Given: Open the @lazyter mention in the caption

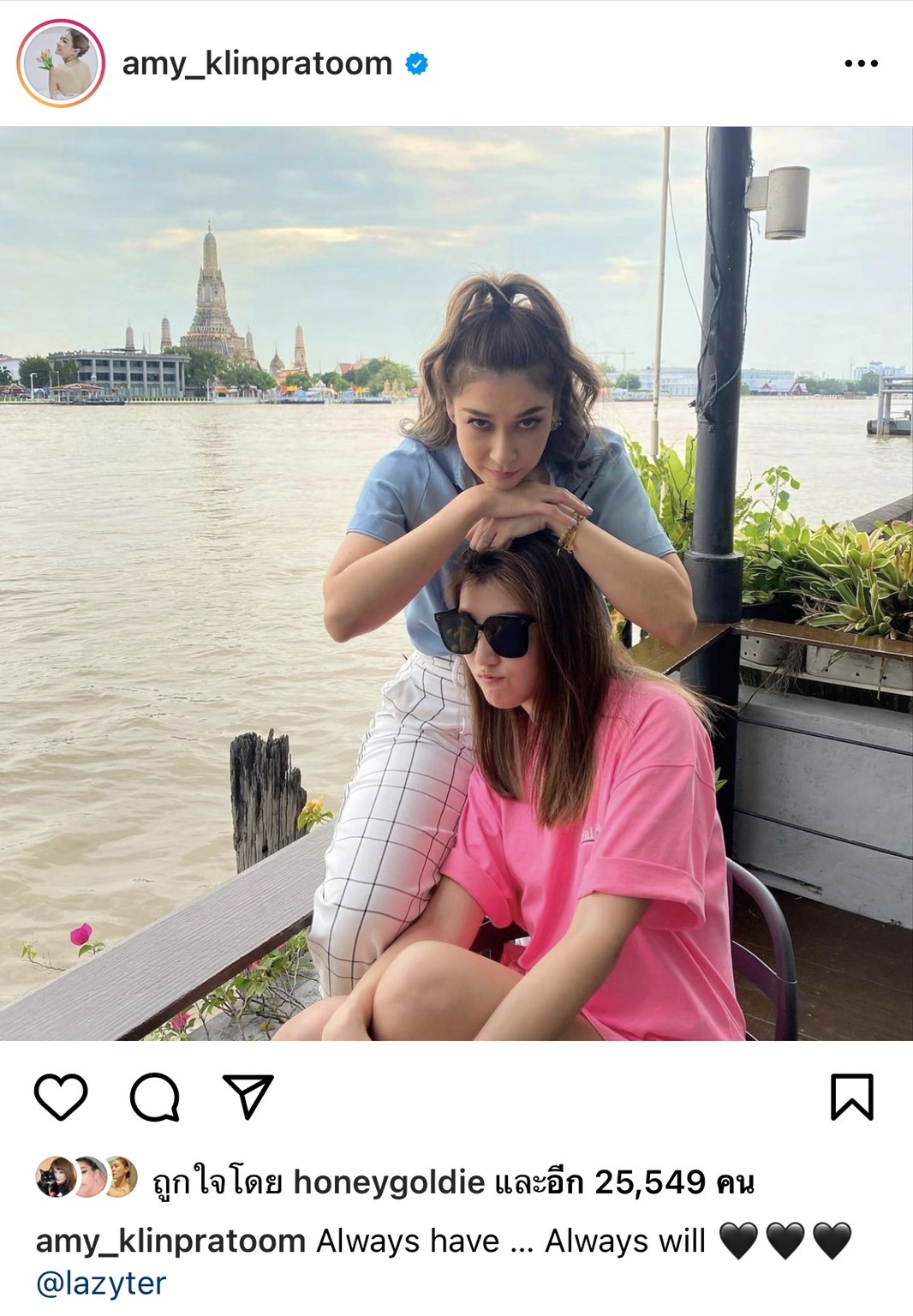Looking at the screenshot, I should (x=101, y=1283).
